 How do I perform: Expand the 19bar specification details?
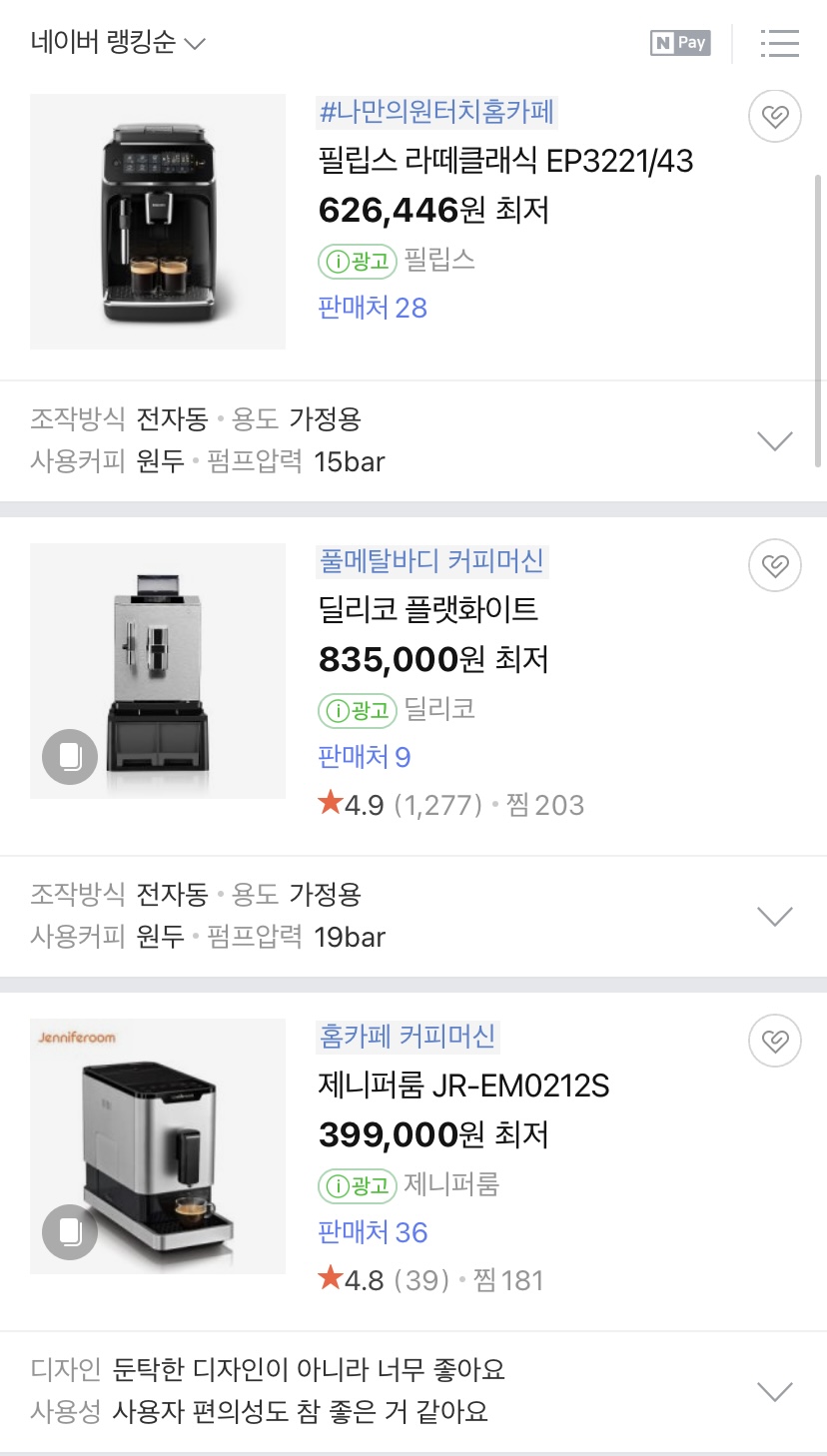point(775,916)
